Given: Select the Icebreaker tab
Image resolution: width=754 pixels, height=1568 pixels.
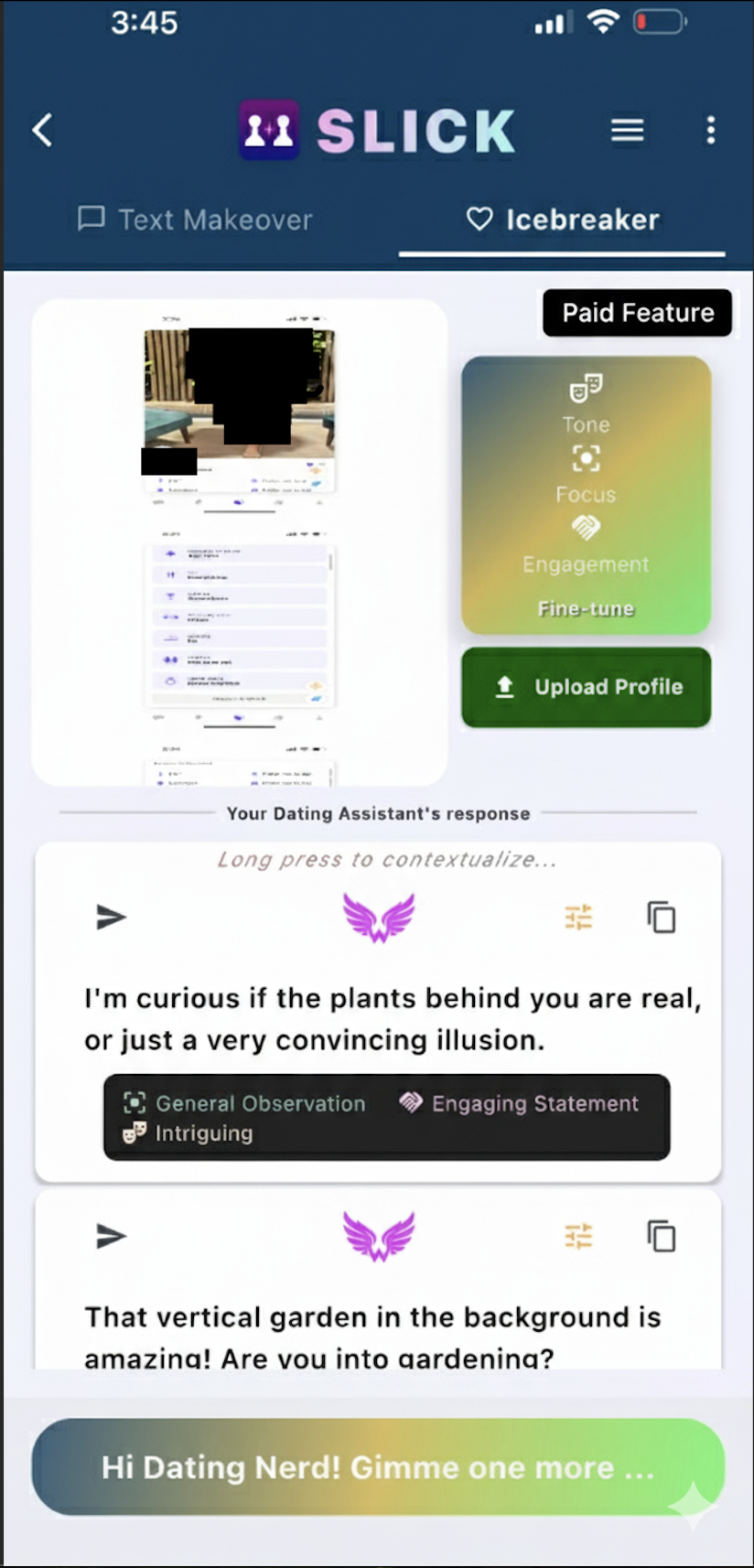Looking at the screenshot, I should click(563, 220).
